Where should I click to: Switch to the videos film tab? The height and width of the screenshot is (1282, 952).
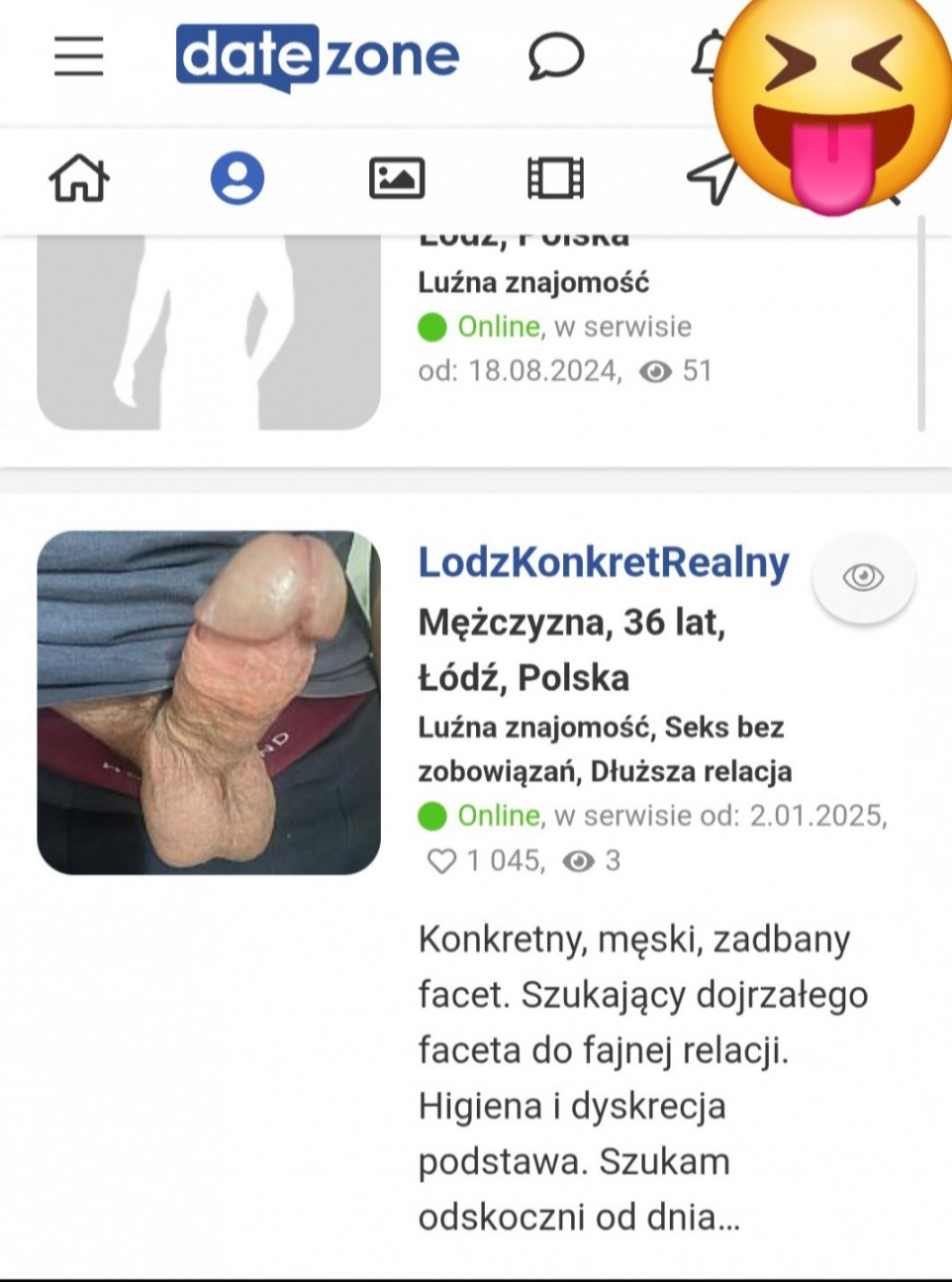[x=555, y=177]
